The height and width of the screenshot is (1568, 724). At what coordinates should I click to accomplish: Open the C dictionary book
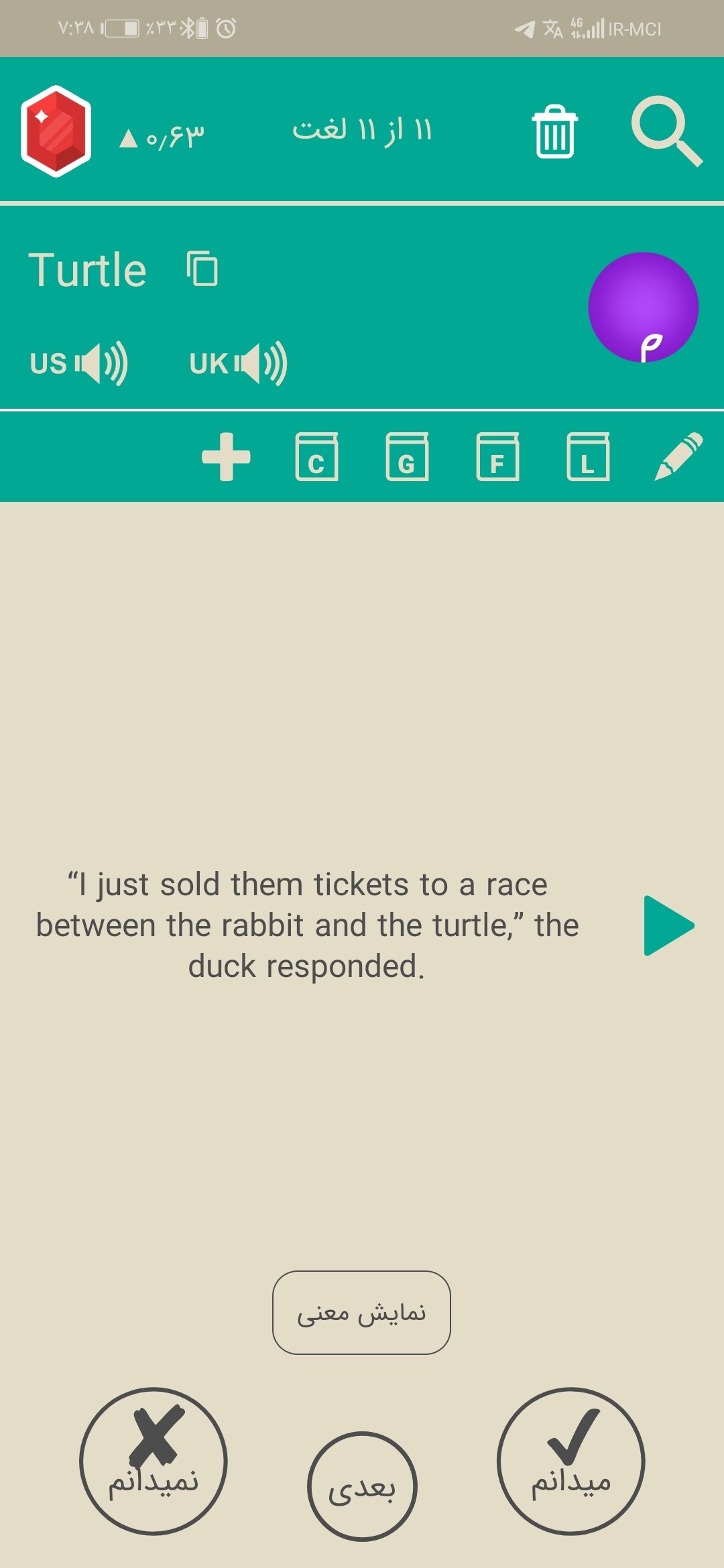click(x=316, y=457)
